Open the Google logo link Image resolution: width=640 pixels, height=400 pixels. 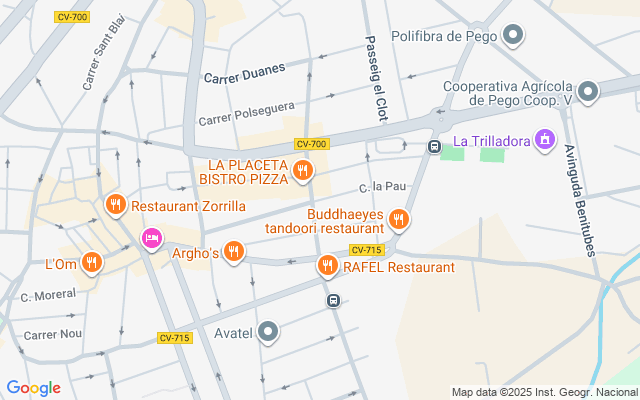coord(33,388)
